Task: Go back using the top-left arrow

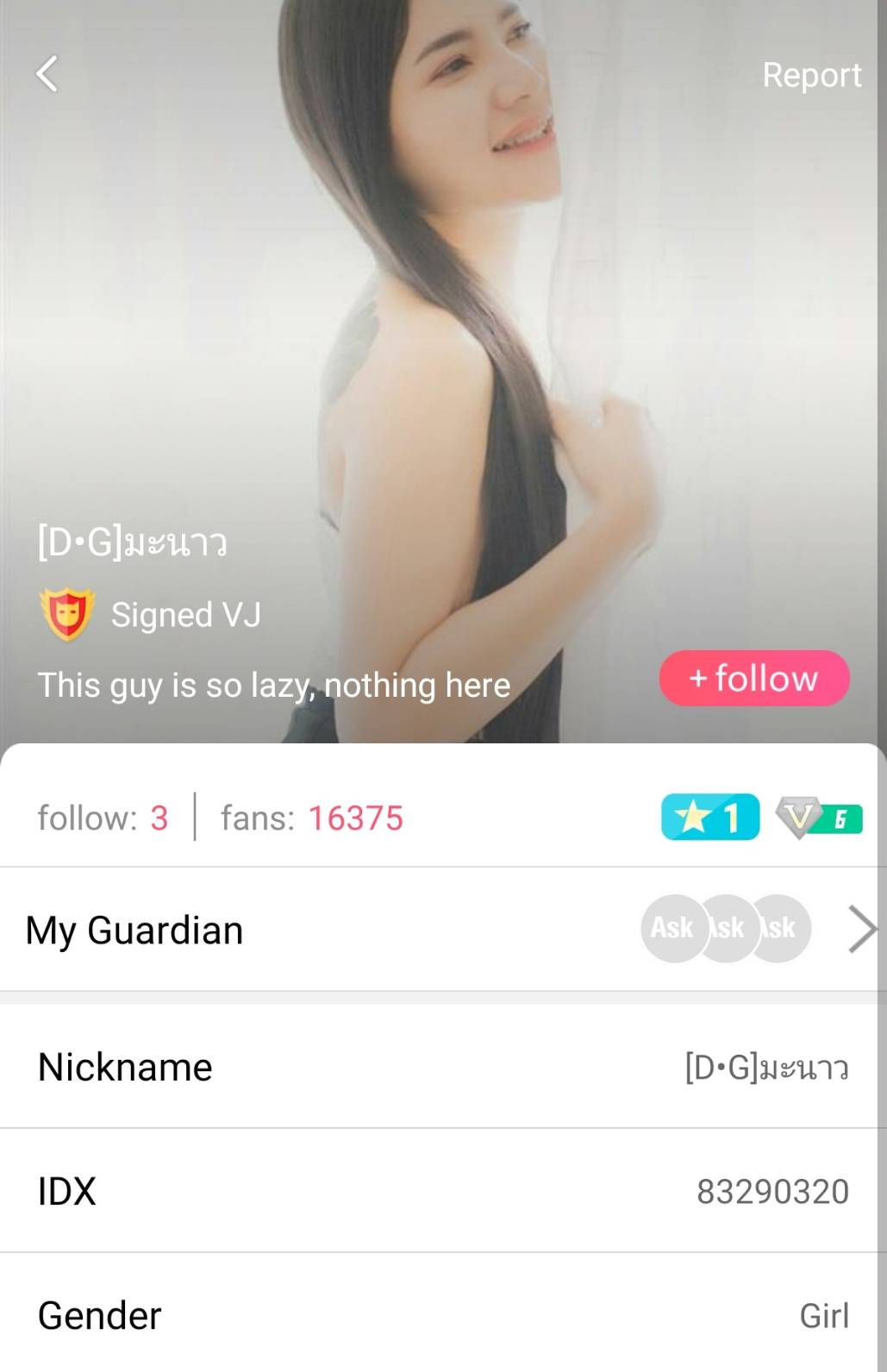Action: coord(47,74)
